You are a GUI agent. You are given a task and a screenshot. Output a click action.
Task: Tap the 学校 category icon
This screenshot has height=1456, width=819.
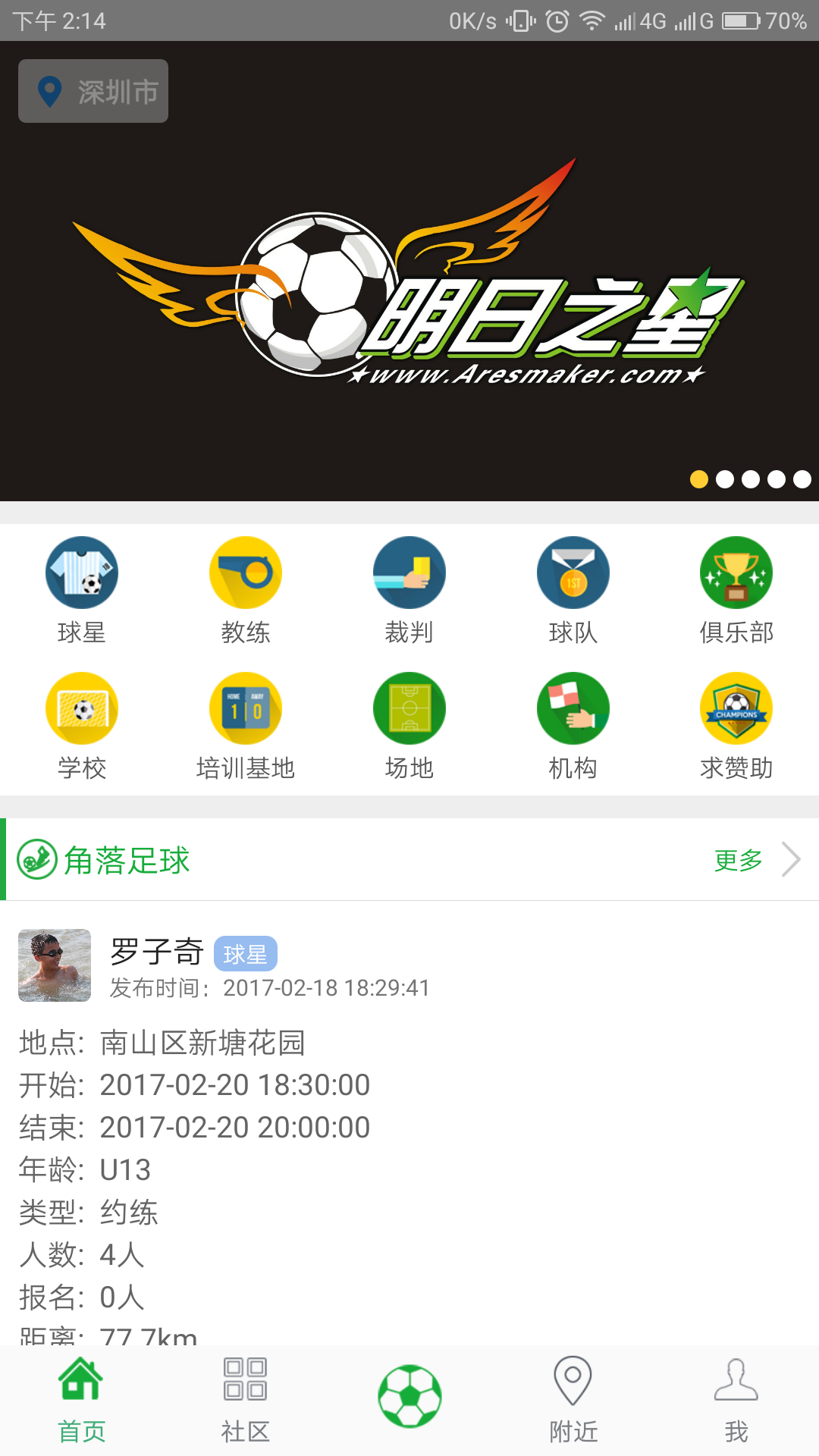click(82, 710)
